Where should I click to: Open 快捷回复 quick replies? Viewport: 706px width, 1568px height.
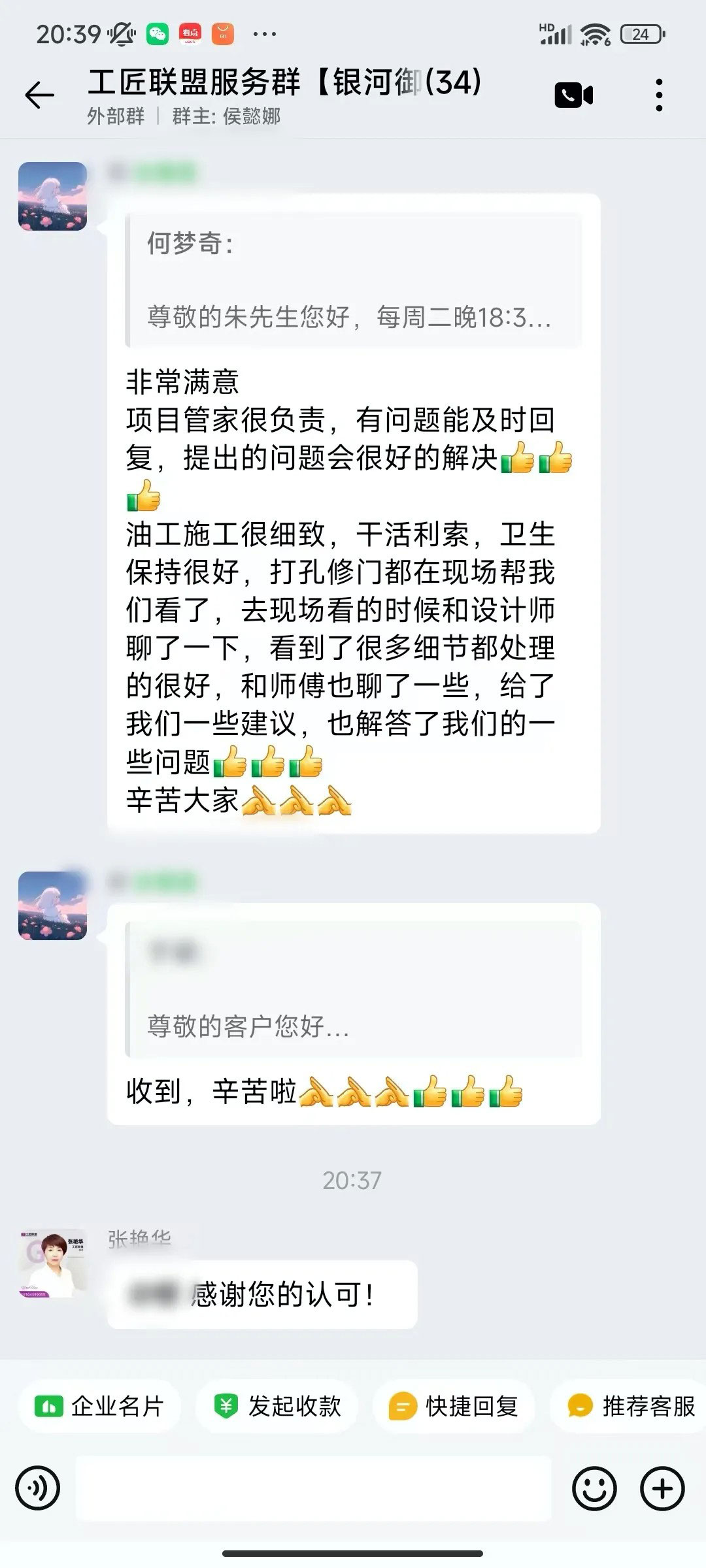(x=454, y=1407)
